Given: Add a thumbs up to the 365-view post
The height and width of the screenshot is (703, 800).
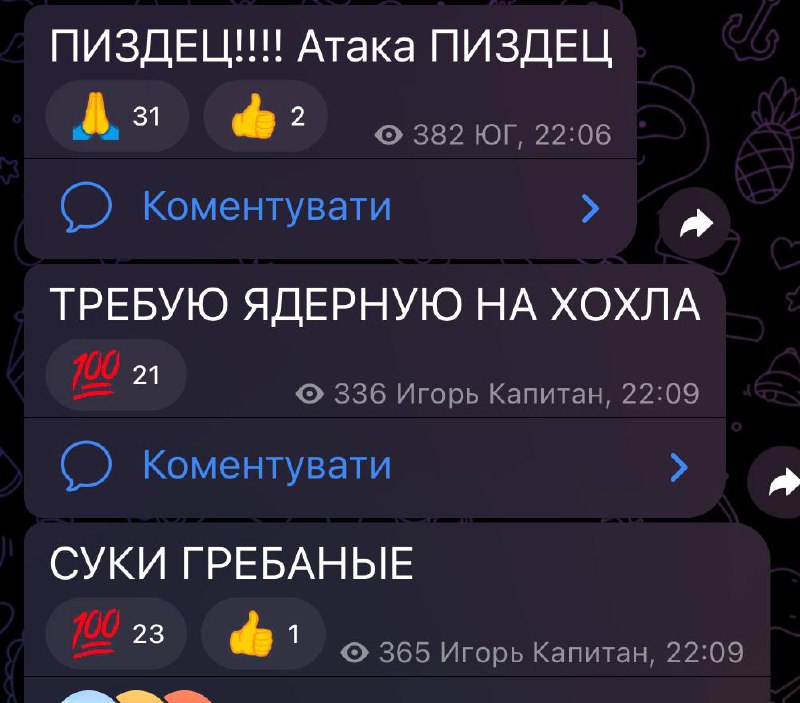Looking at the screenshot, I should tap(263, 634).
